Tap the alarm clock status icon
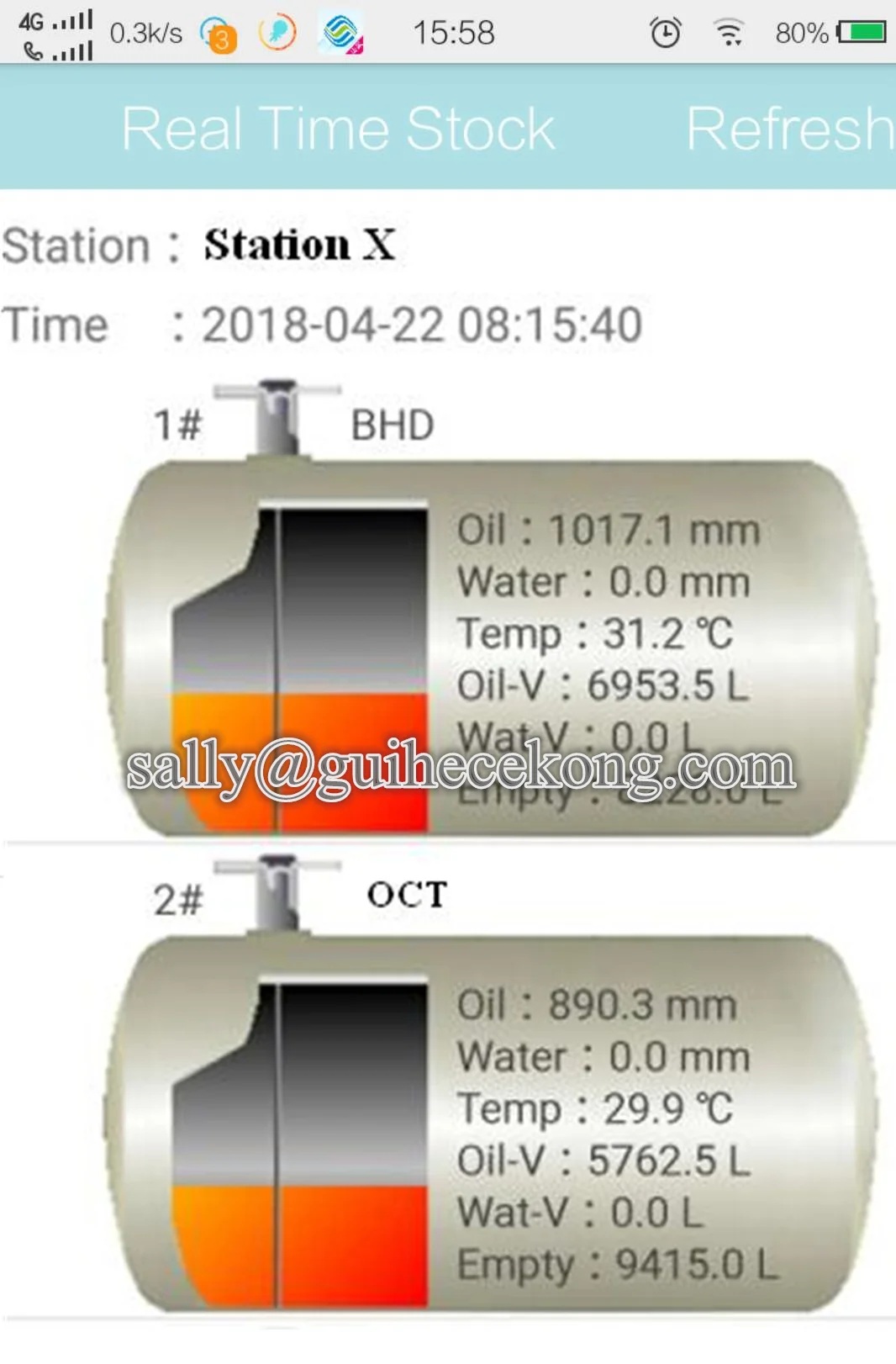 (x=667, y=32)
